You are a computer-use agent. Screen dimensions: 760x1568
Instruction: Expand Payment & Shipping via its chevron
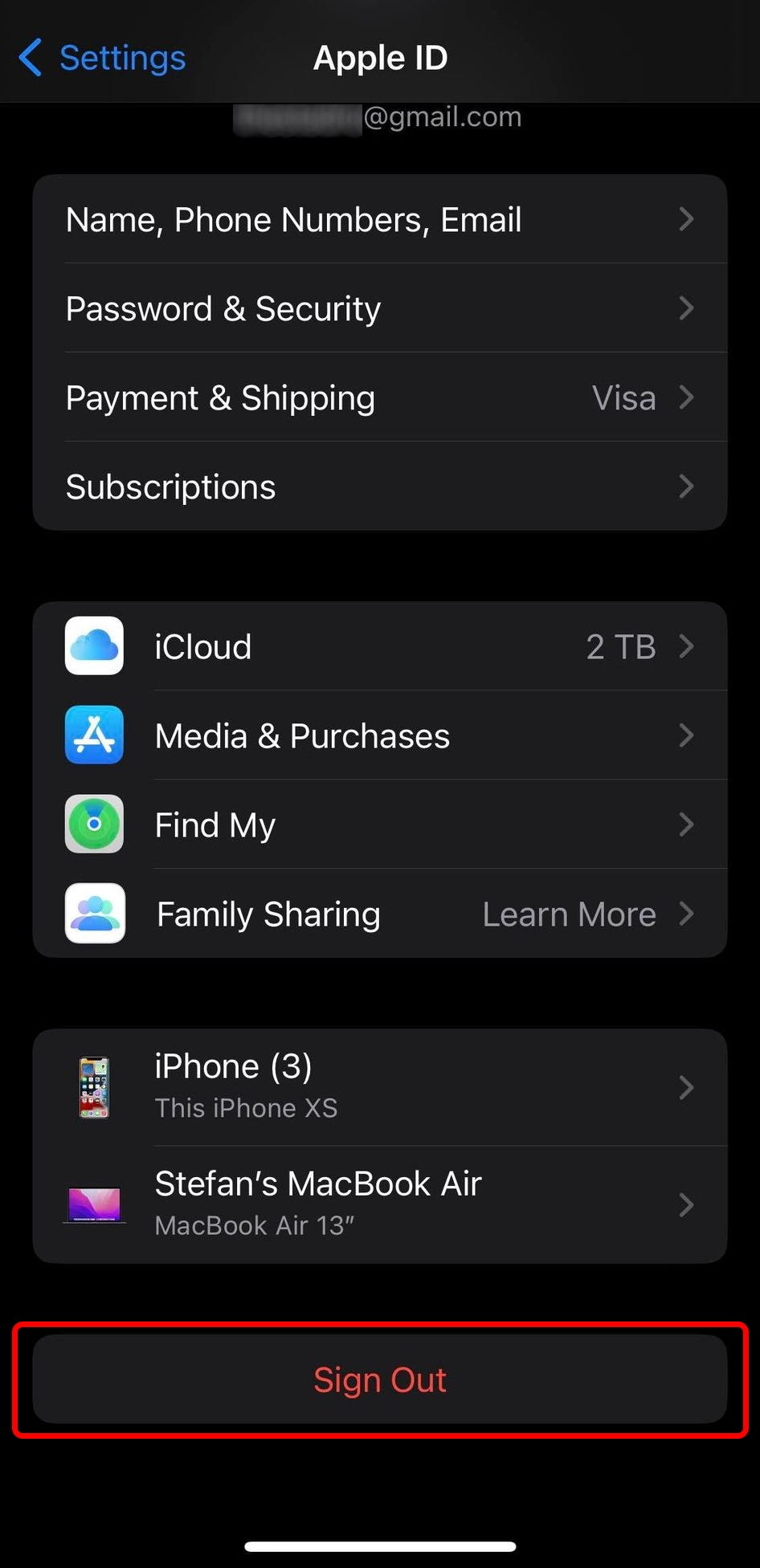click(687, 397)
